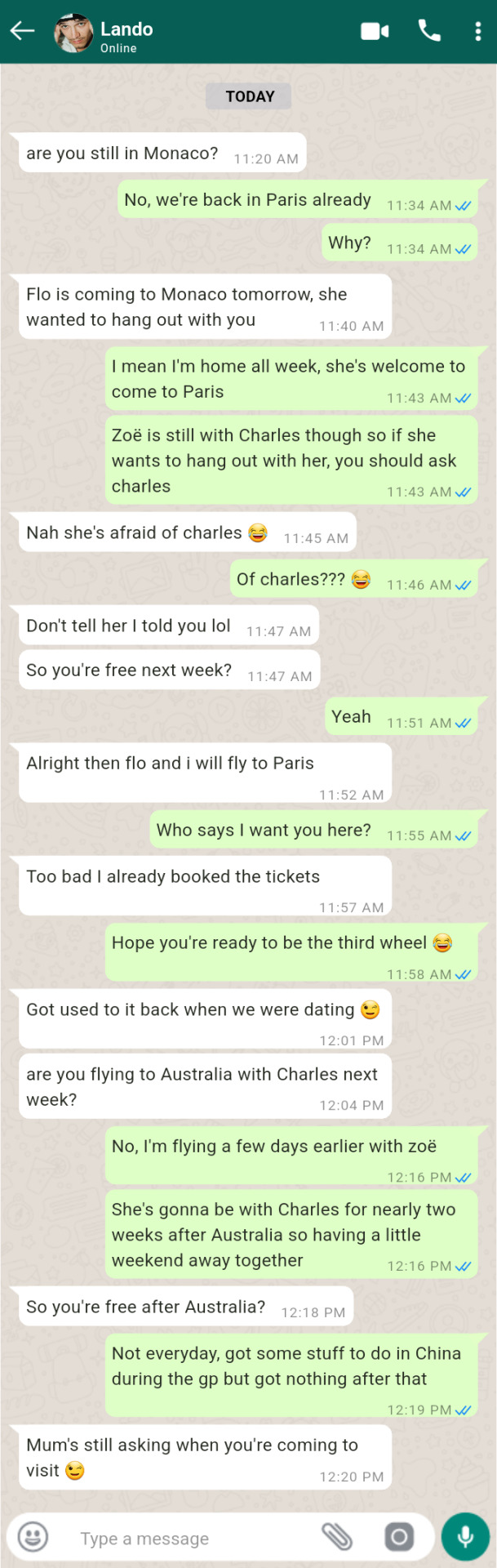Image resolution: width=497 pixels, height=1568 pixels.
Task: Start a video call with Lando
Action: [x=375, y=31]
